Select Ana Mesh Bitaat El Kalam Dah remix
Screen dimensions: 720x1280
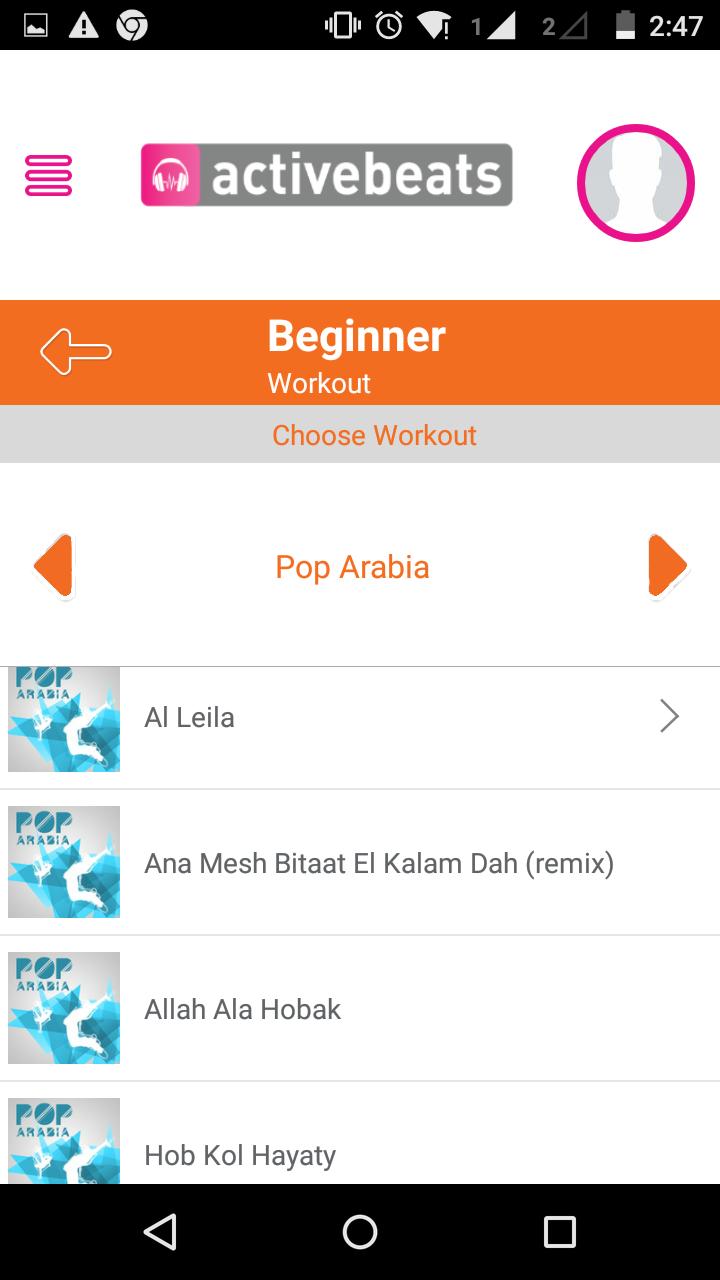[360, 862]
